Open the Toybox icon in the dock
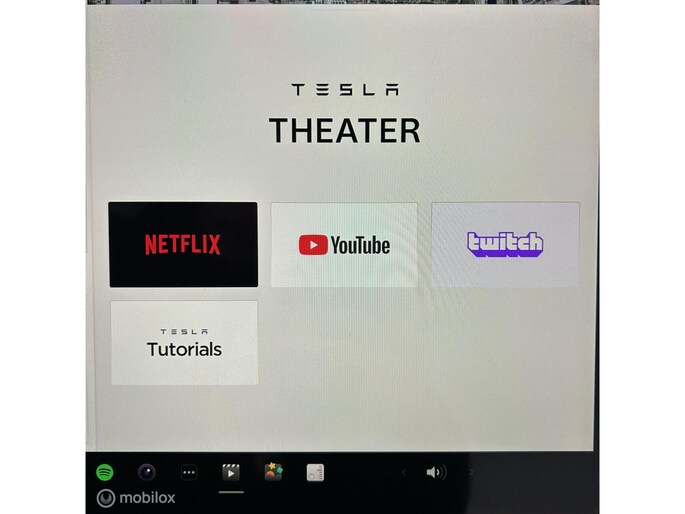 (x=273, y=472)
